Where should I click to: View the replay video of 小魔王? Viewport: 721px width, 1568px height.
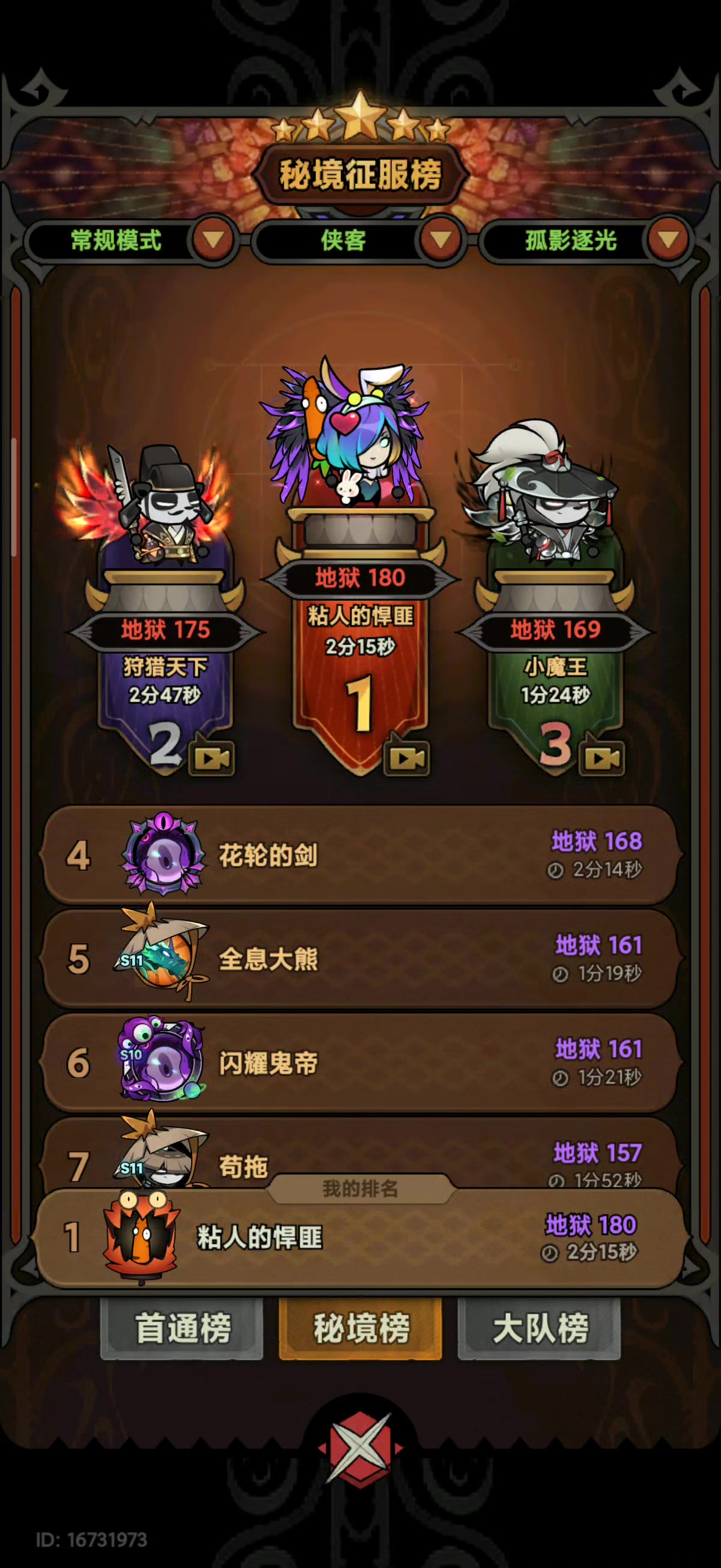click(601, 758)
